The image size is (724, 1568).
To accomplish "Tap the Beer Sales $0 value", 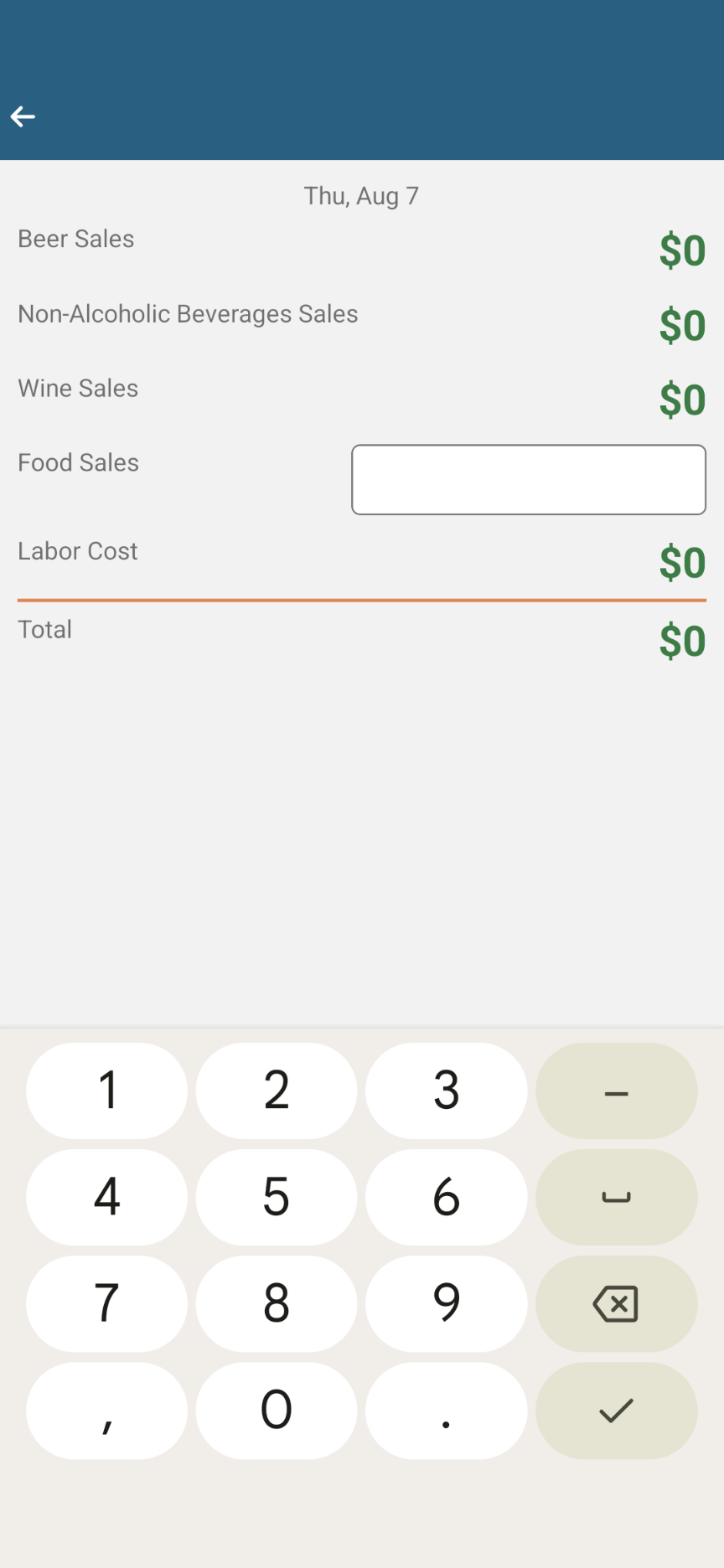I will click(x=683, y=250).
